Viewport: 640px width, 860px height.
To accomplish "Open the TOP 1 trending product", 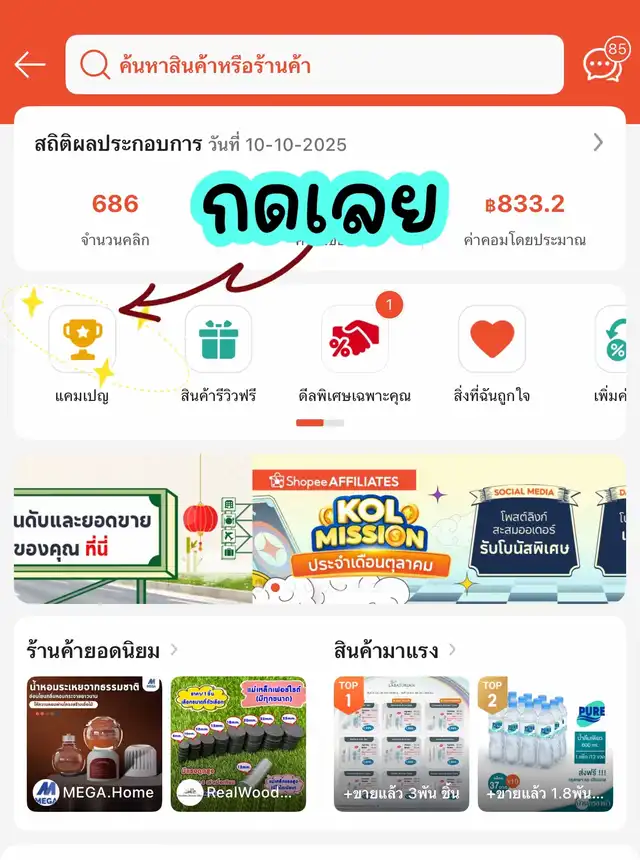I will [x=401, y=744].
